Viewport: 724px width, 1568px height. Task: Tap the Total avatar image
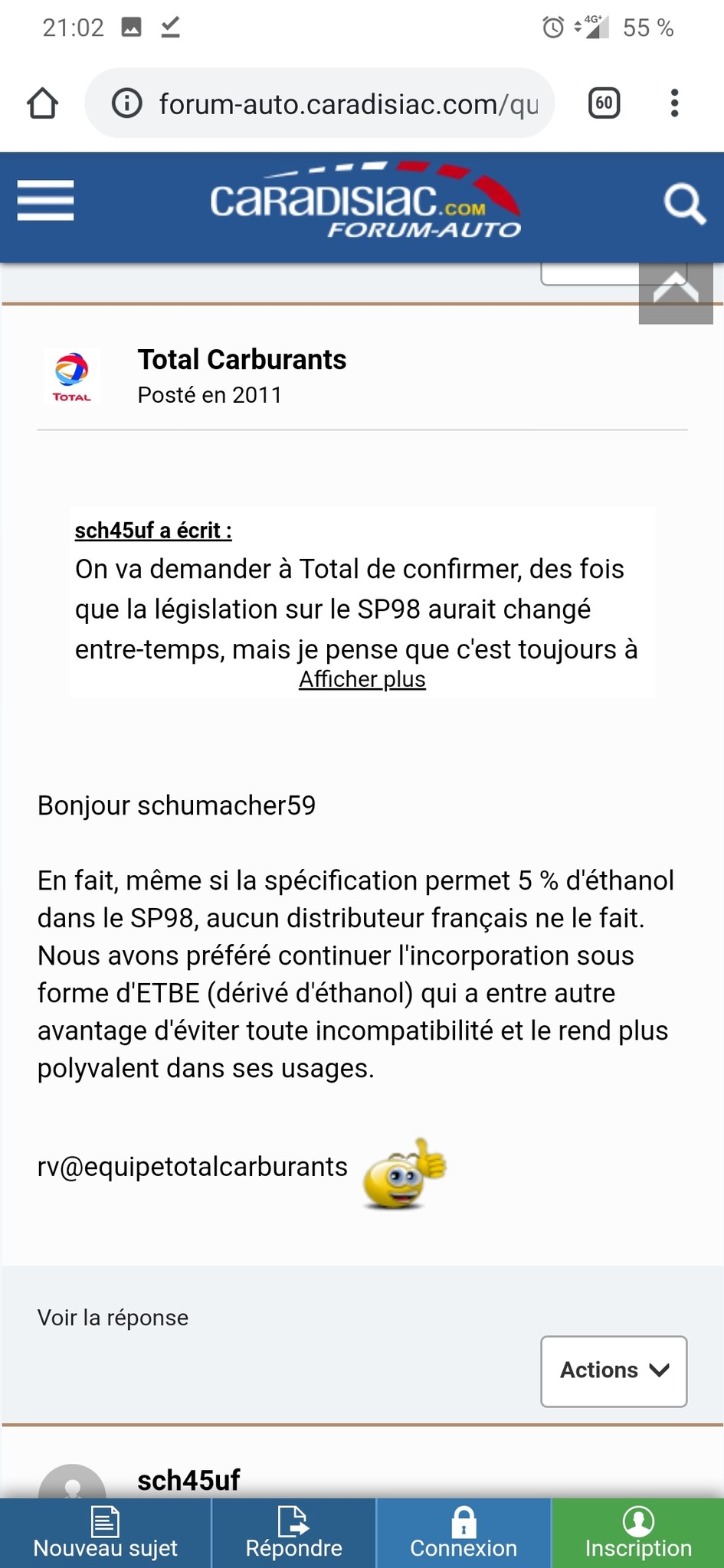71,376
